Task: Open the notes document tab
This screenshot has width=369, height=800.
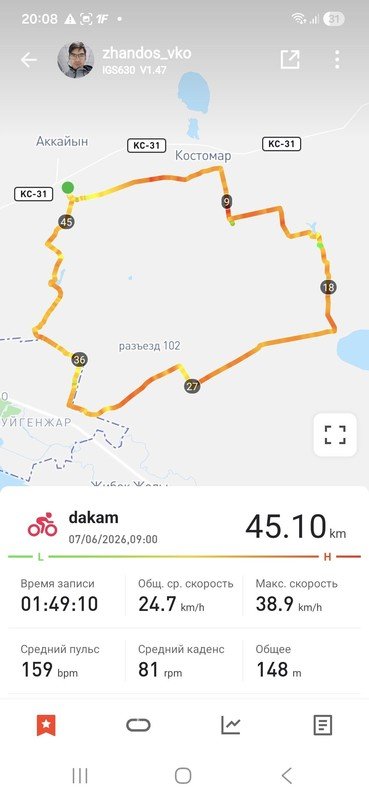Action: (x=323, y=725)
